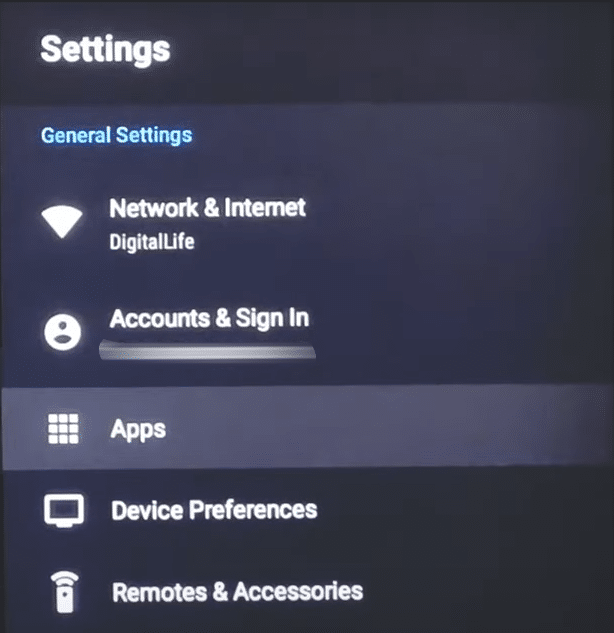
Task: Open Accounts & Sign In
Action: click(x=209, y=319)
